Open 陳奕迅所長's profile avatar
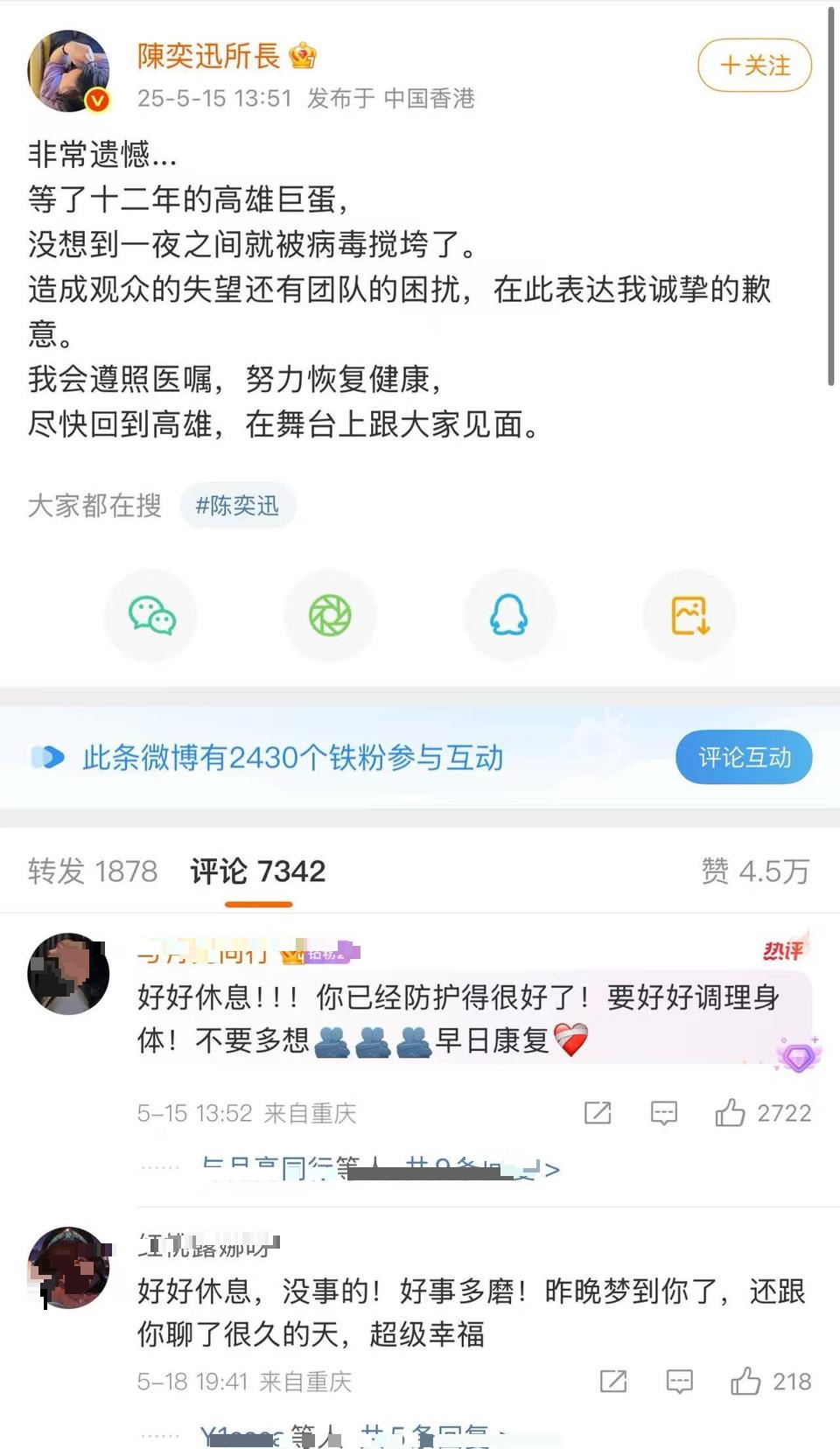This screenshot has height=1449, width=840. tap(69, 72)
